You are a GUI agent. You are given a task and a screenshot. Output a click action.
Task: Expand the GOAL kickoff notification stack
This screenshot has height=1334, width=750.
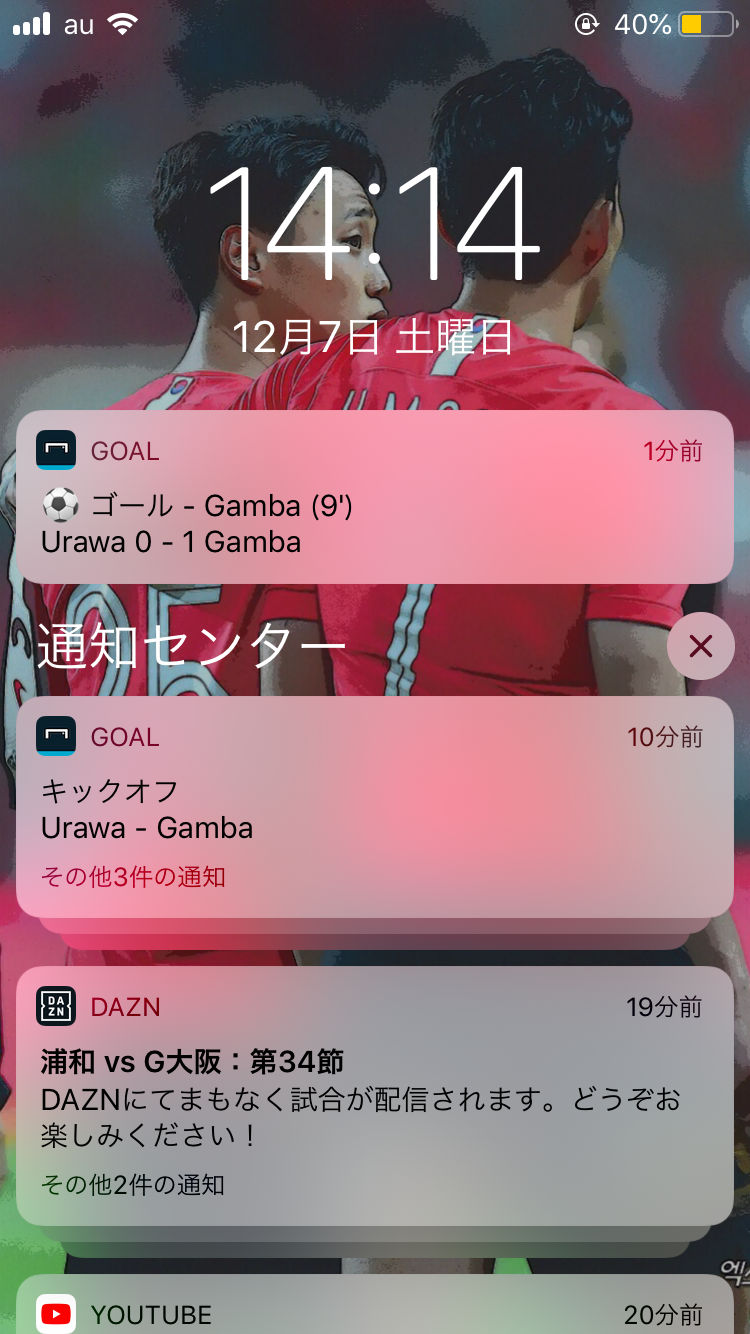pos(375,808)
